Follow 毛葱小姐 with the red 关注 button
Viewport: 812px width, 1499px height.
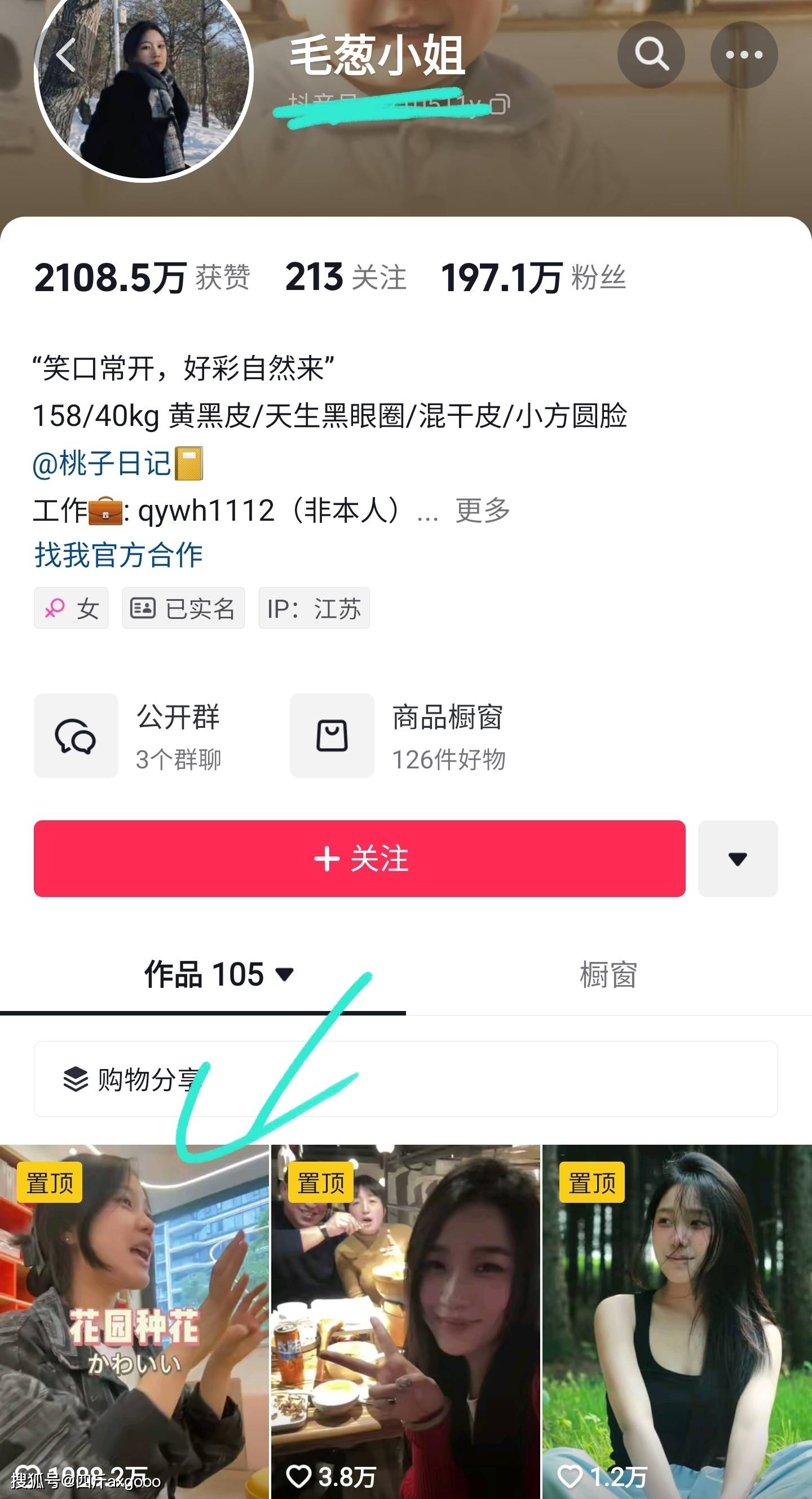359,858
